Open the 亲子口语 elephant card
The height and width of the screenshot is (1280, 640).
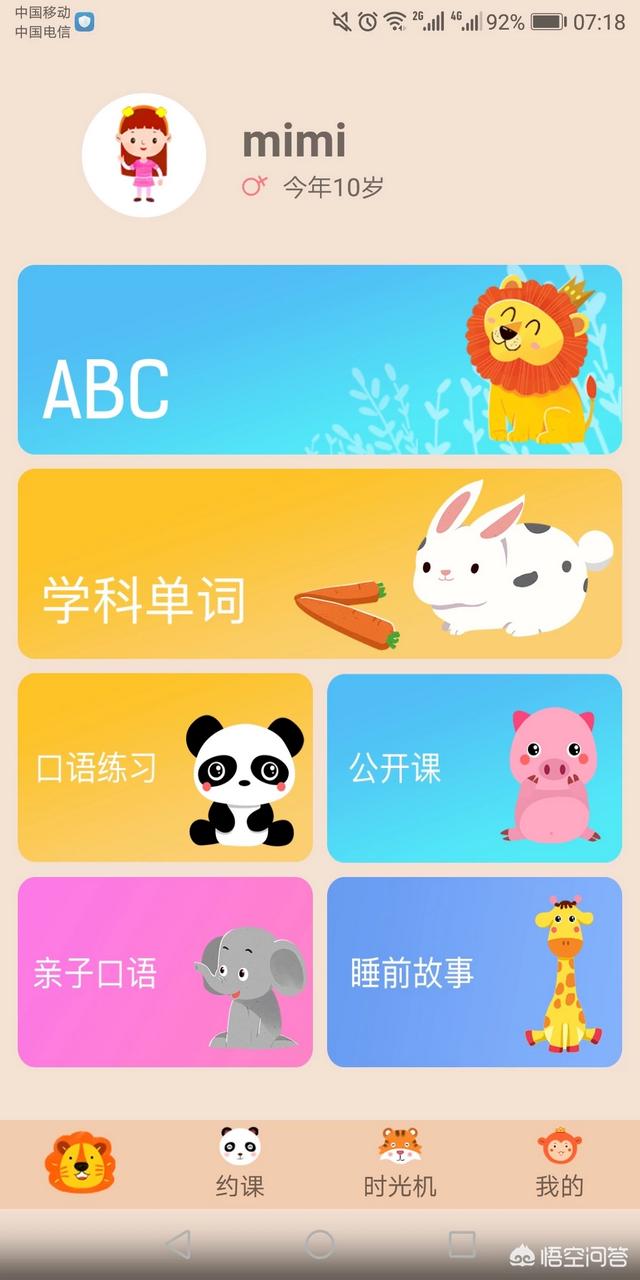[165, 972]
